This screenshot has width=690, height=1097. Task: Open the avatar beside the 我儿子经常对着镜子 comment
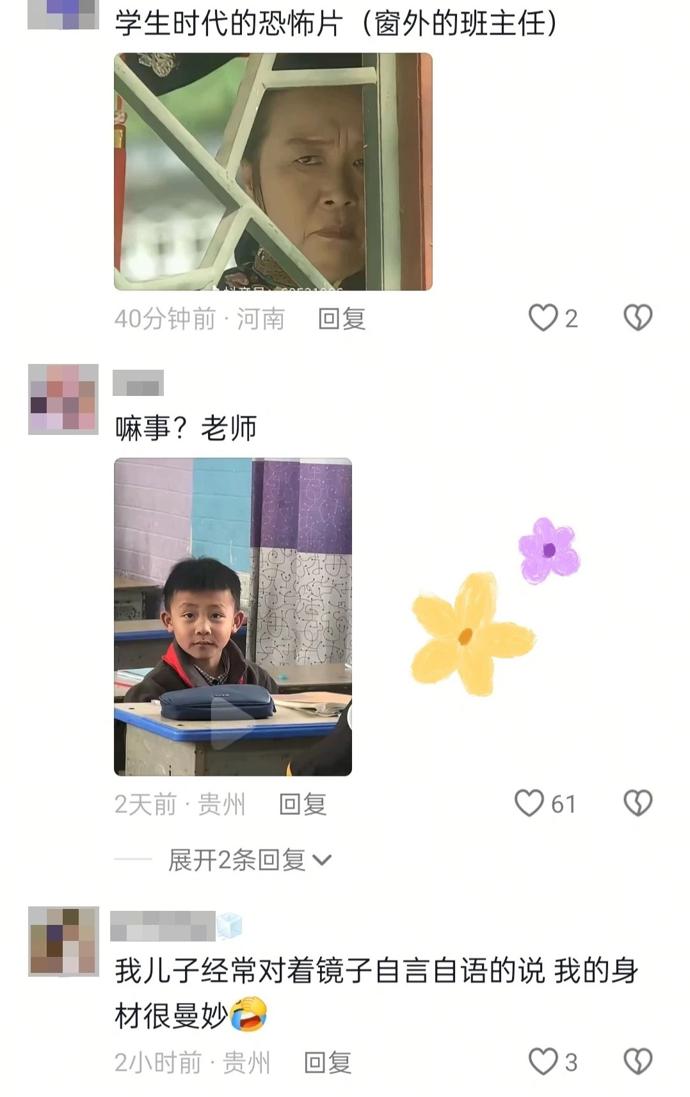(63, 941)
